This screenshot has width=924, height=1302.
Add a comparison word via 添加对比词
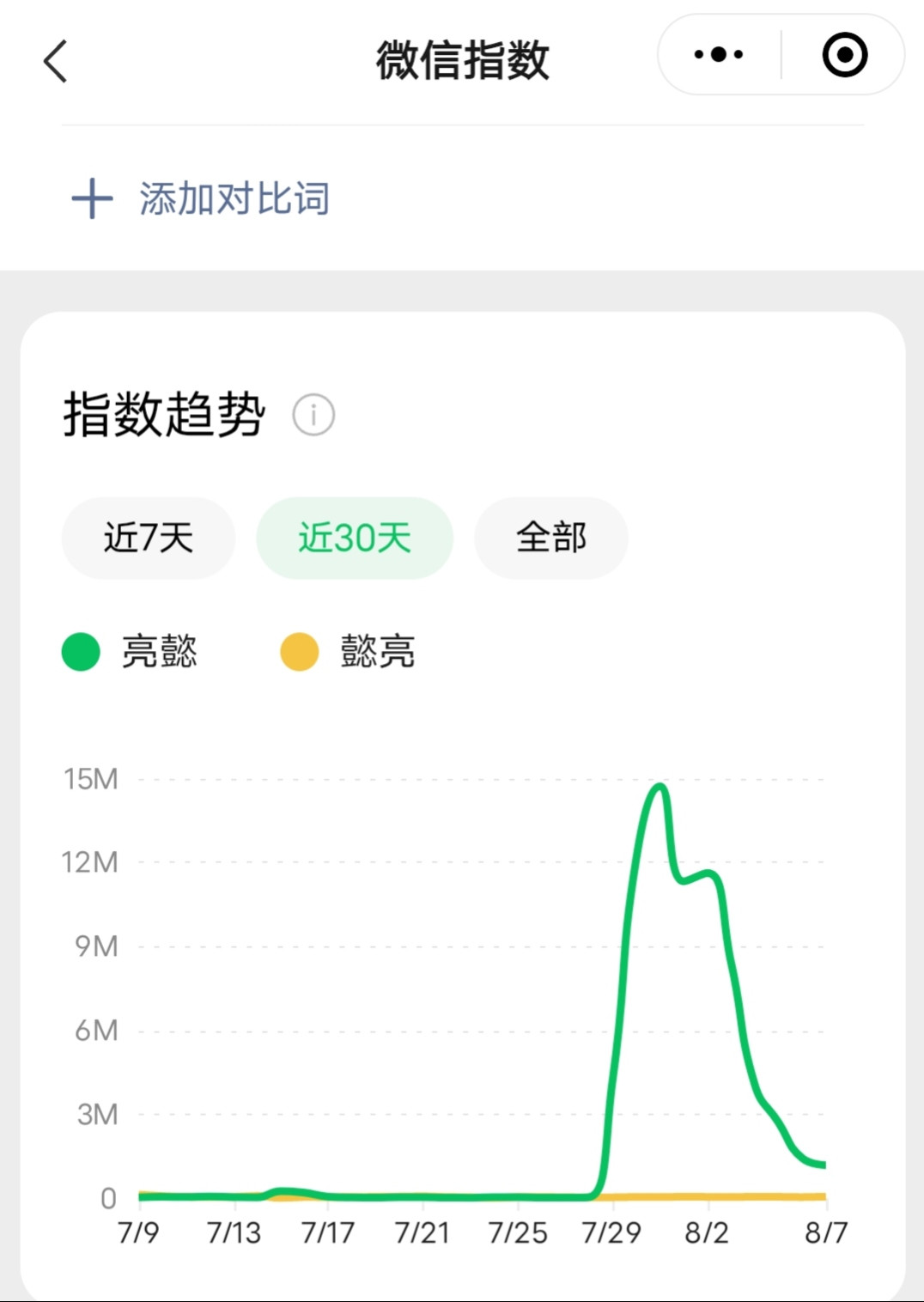coord(201,198)
